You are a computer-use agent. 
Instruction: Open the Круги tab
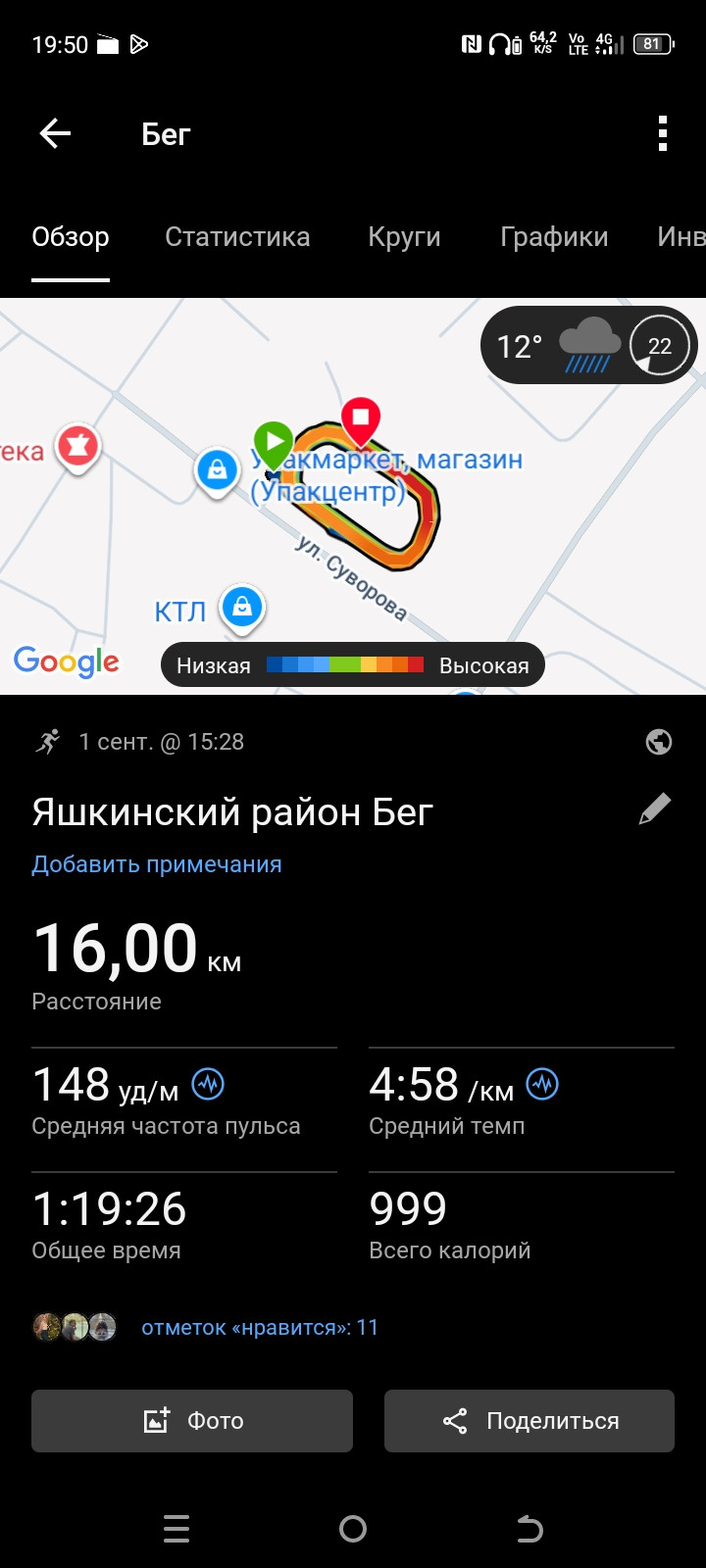click(404, 237)
